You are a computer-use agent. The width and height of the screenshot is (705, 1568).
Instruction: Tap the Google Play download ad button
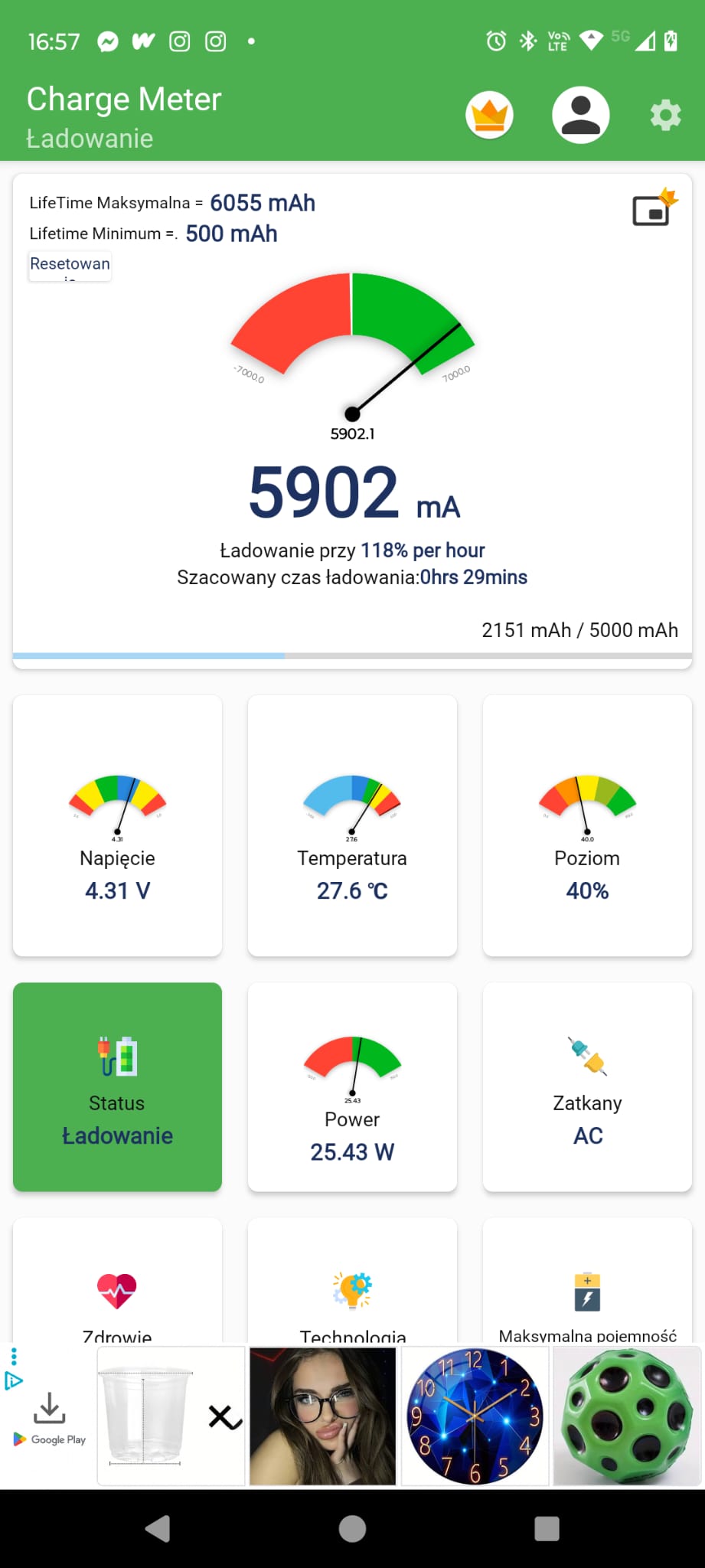pos(50,1419)
